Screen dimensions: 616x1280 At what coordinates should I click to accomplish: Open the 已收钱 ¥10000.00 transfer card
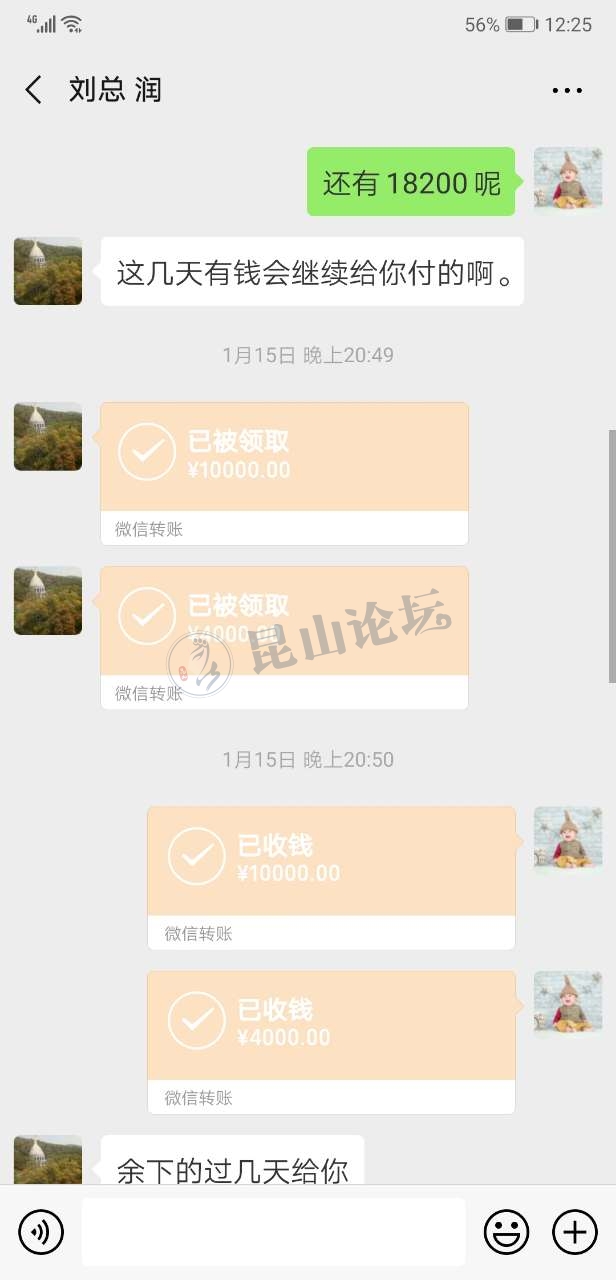(x=331, y=877)
